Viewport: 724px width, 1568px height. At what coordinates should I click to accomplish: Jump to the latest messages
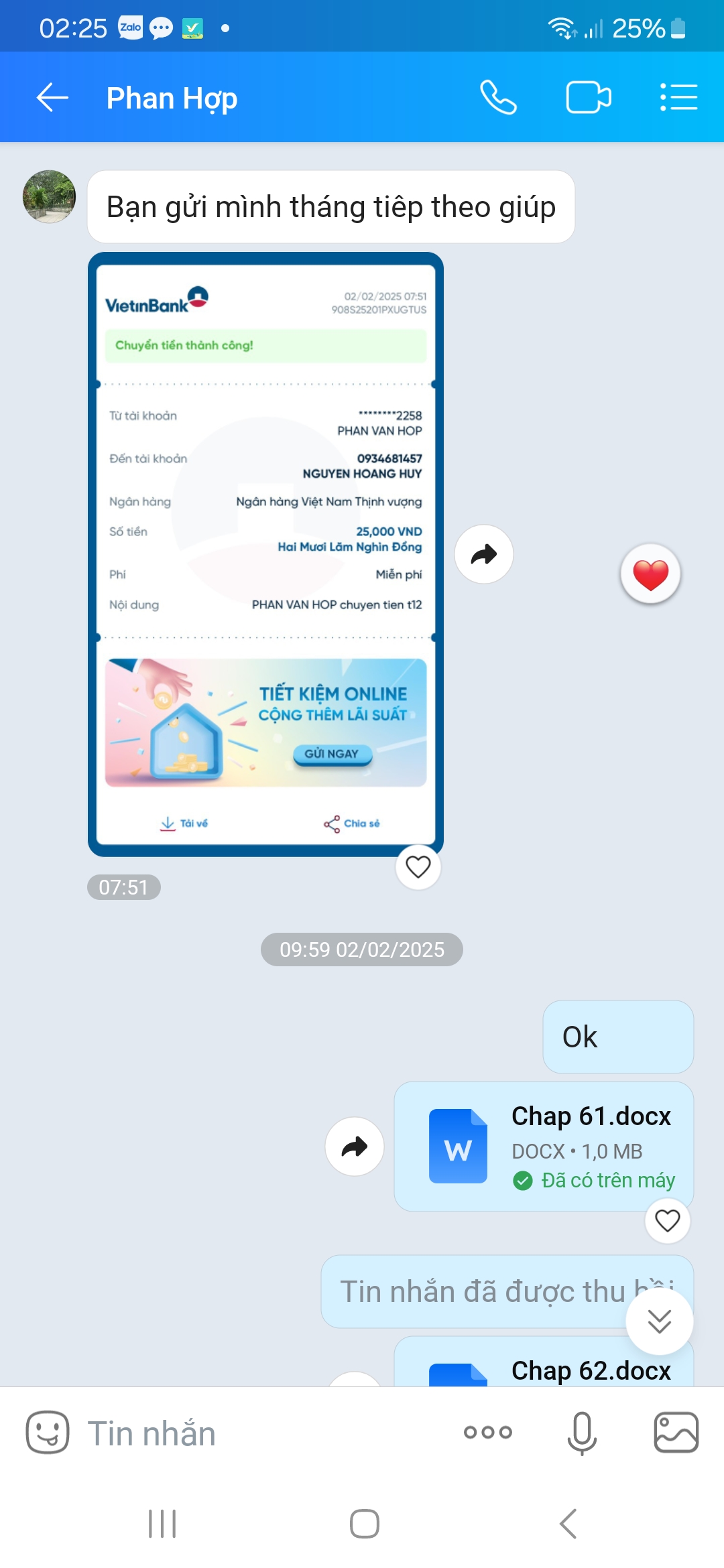(x=659, y=1321)
